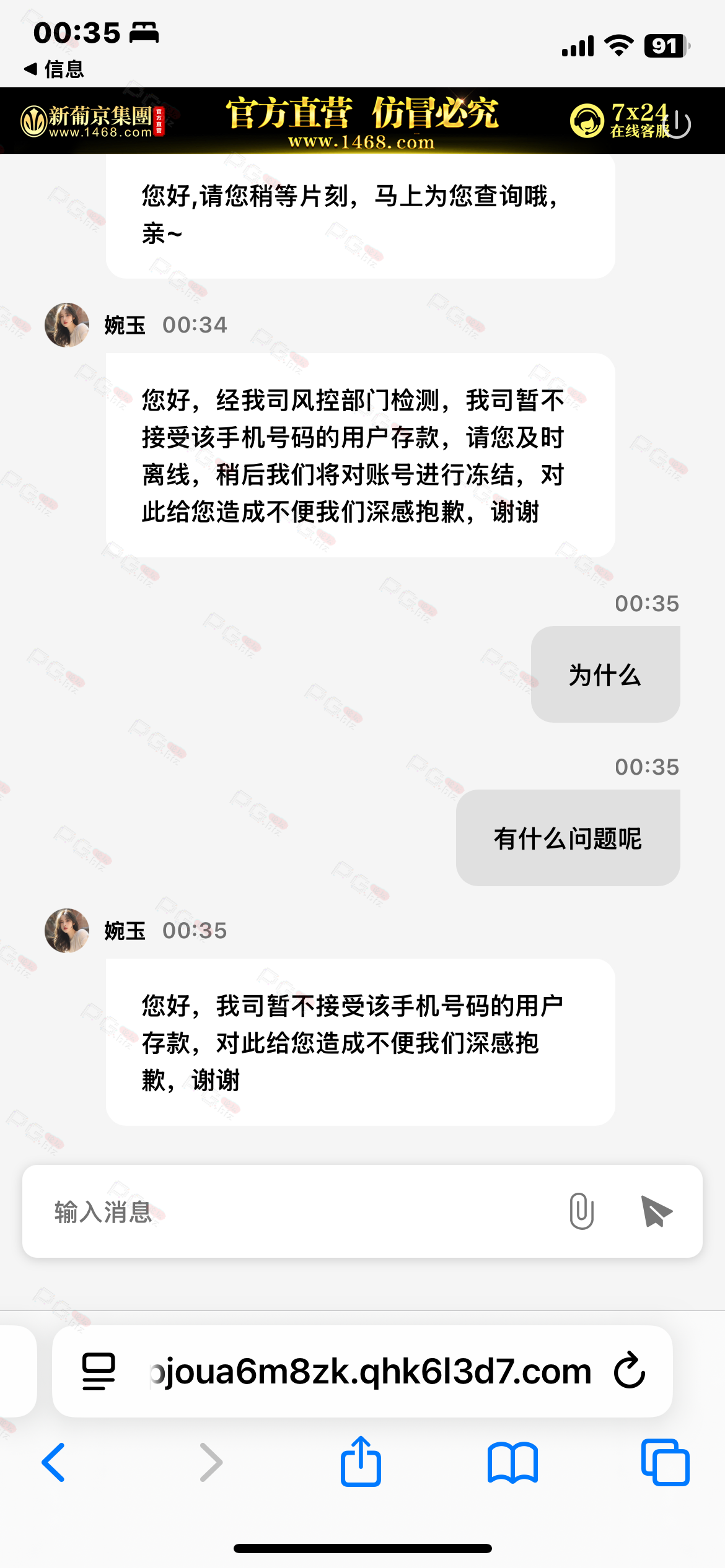The width and height of the screenshot is (725, 1568).
Task: Go forward in browser history
Action: (211, 1462)
